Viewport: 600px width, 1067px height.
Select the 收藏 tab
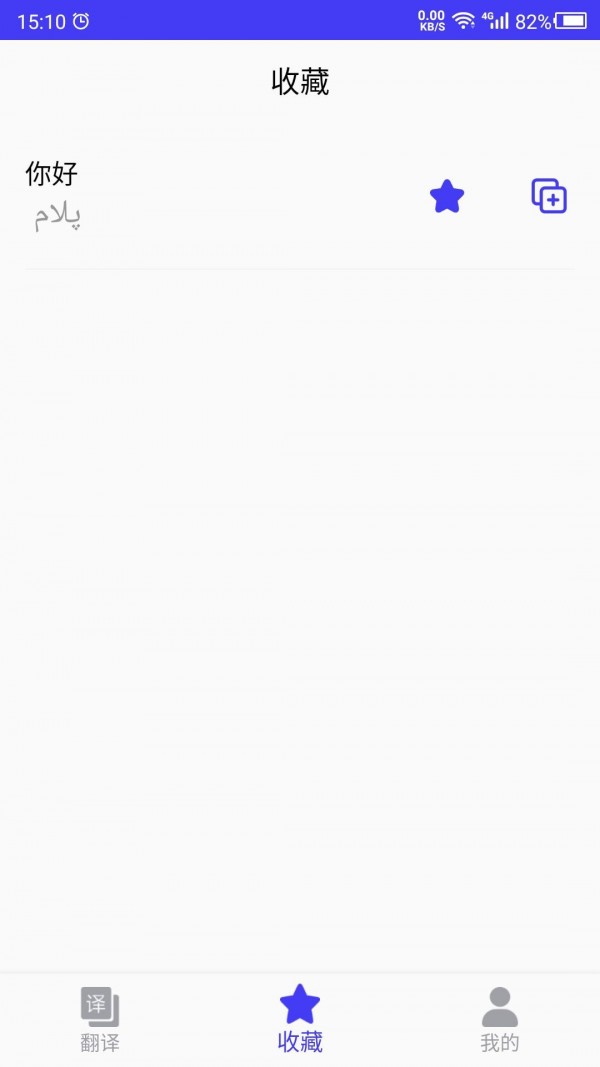click(300, 1019)
